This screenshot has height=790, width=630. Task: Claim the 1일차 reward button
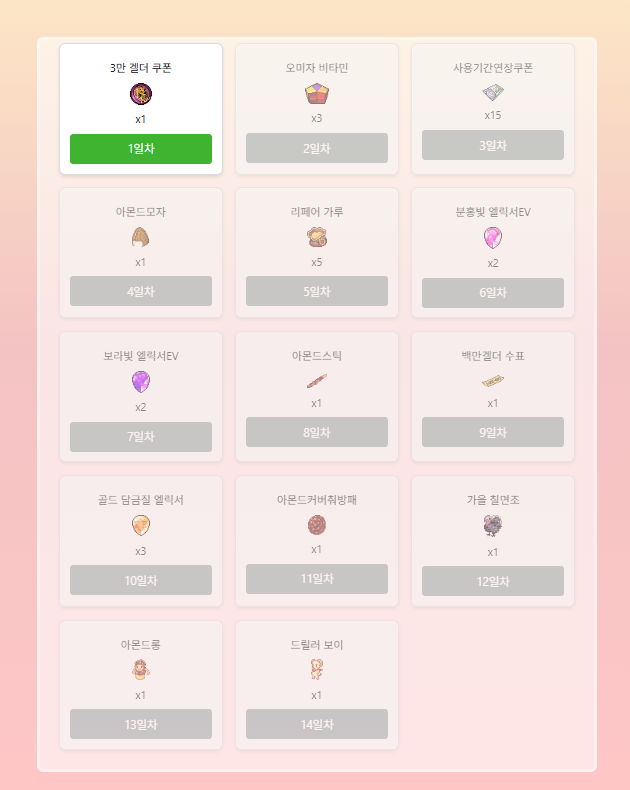point(141,149)
